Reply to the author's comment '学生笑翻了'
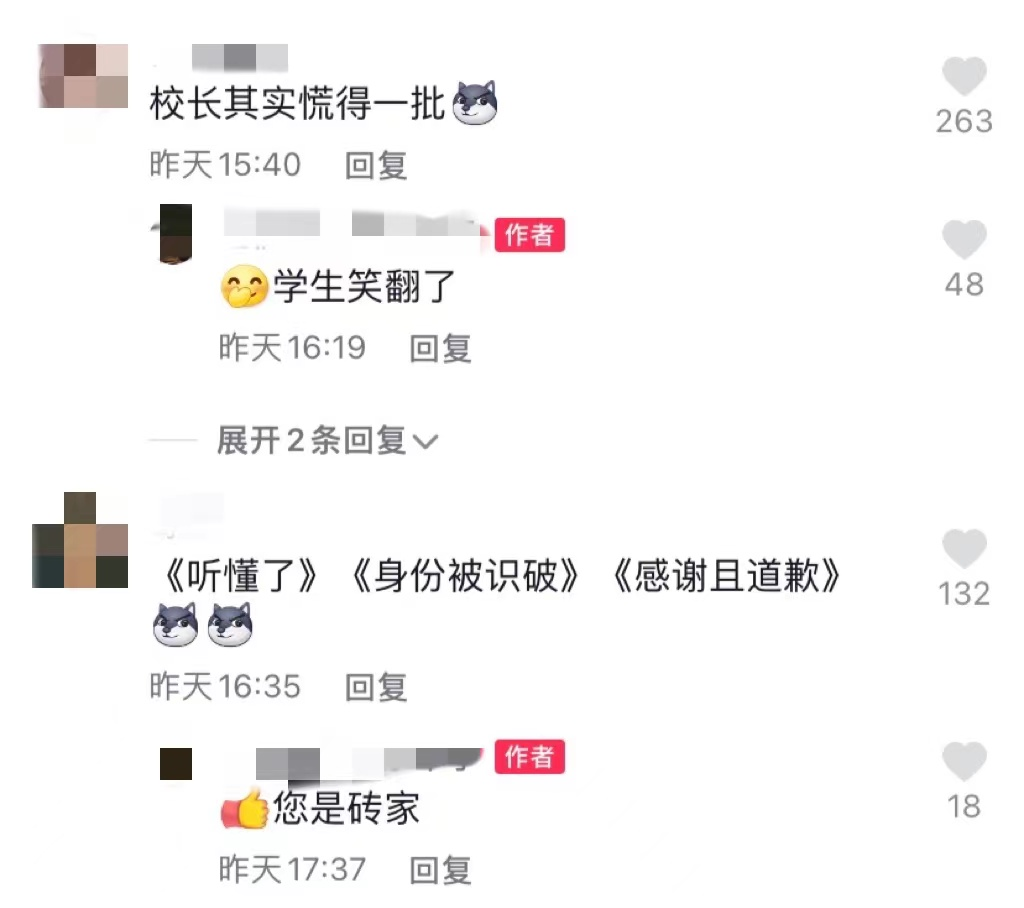Image resolution: width=1024 pixels, height=908 pixels. tap(440, 348)
